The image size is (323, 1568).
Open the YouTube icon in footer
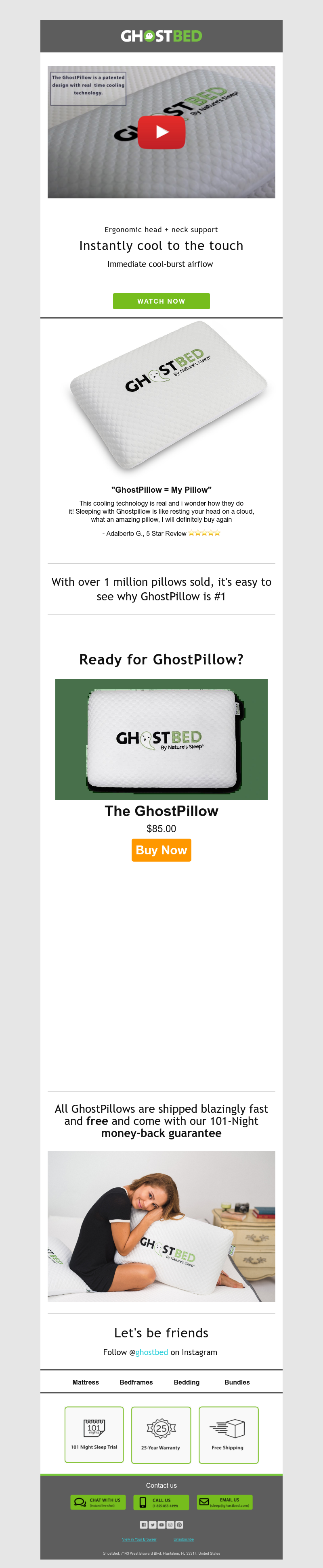pos(161,1525)
